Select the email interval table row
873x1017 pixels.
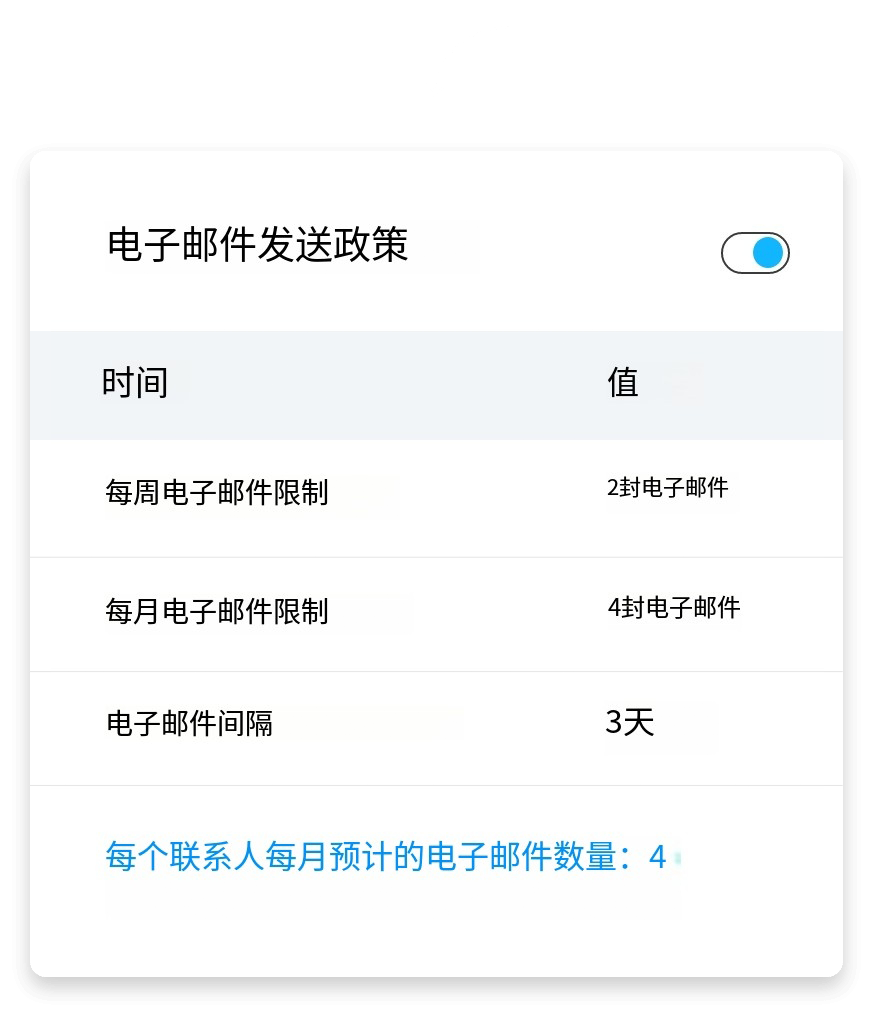click(436, 725)
